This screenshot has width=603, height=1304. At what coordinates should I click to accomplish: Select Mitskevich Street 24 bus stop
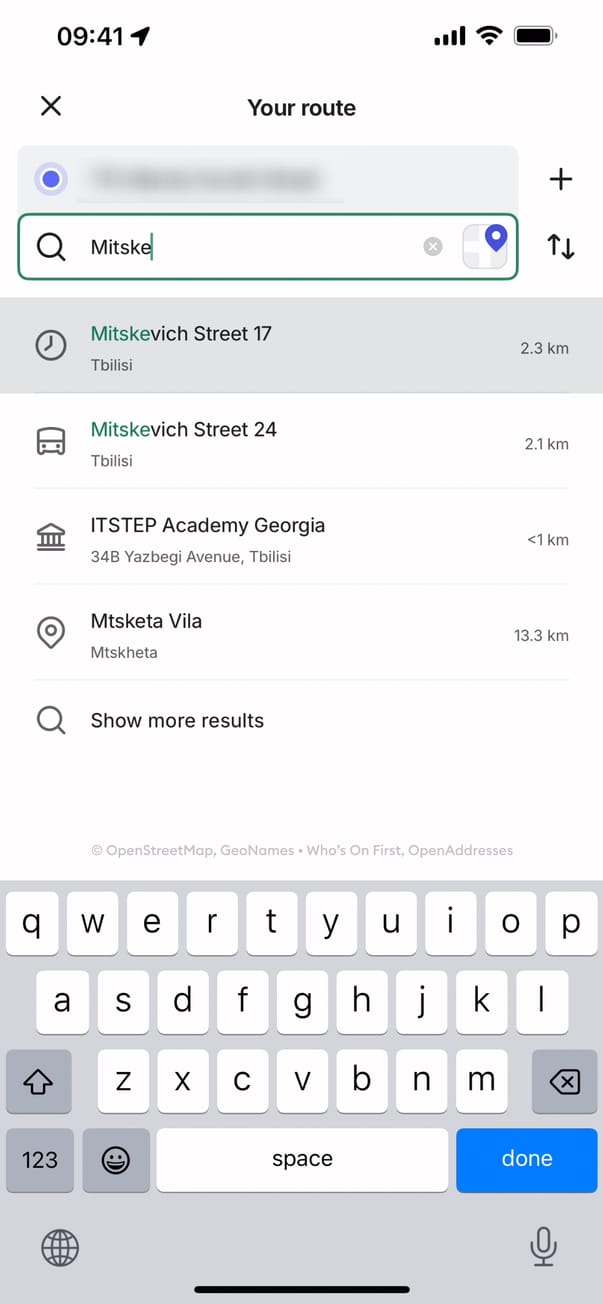pos(300,442)
